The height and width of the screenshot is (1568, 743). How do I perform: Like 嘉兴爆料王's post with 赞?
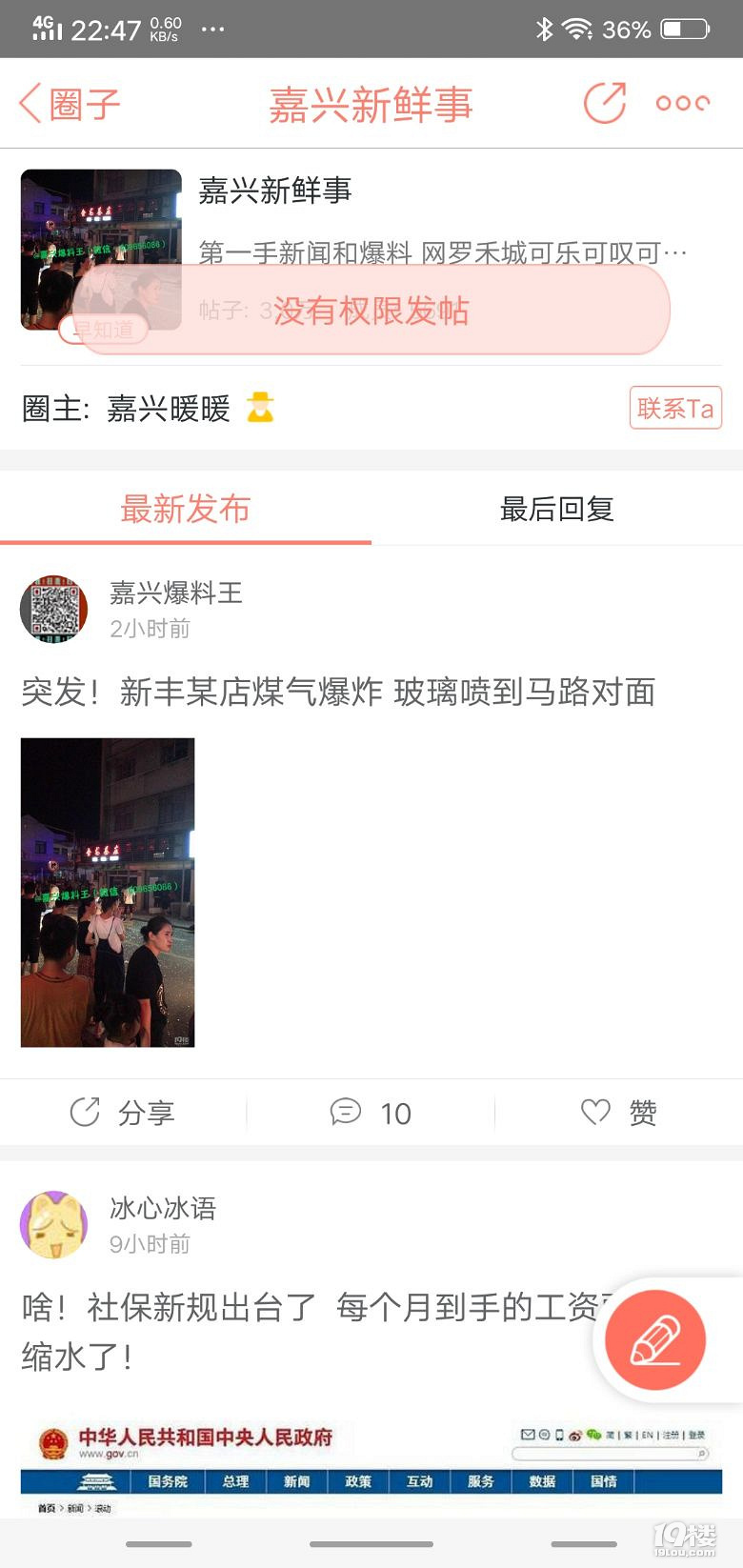point(619,1113)
